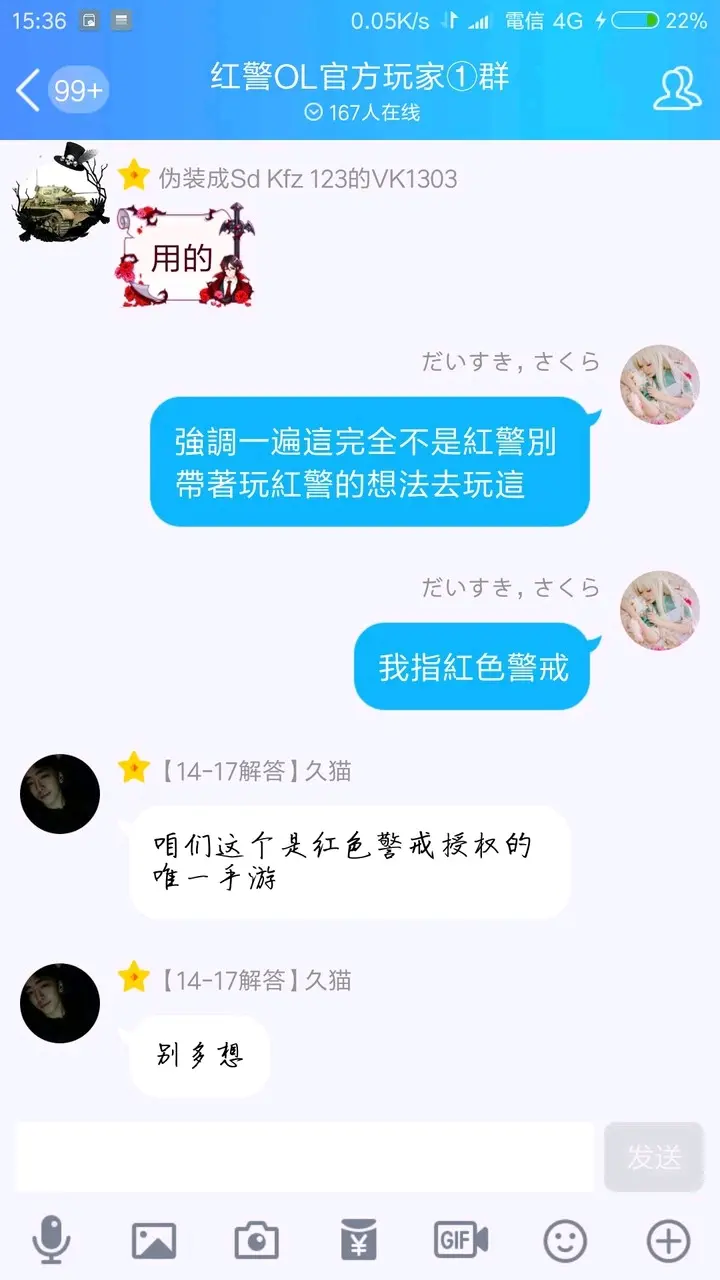Tap the message text input field
The width and height of the screenshot is (720, 1280).
tap(305, 1157)
